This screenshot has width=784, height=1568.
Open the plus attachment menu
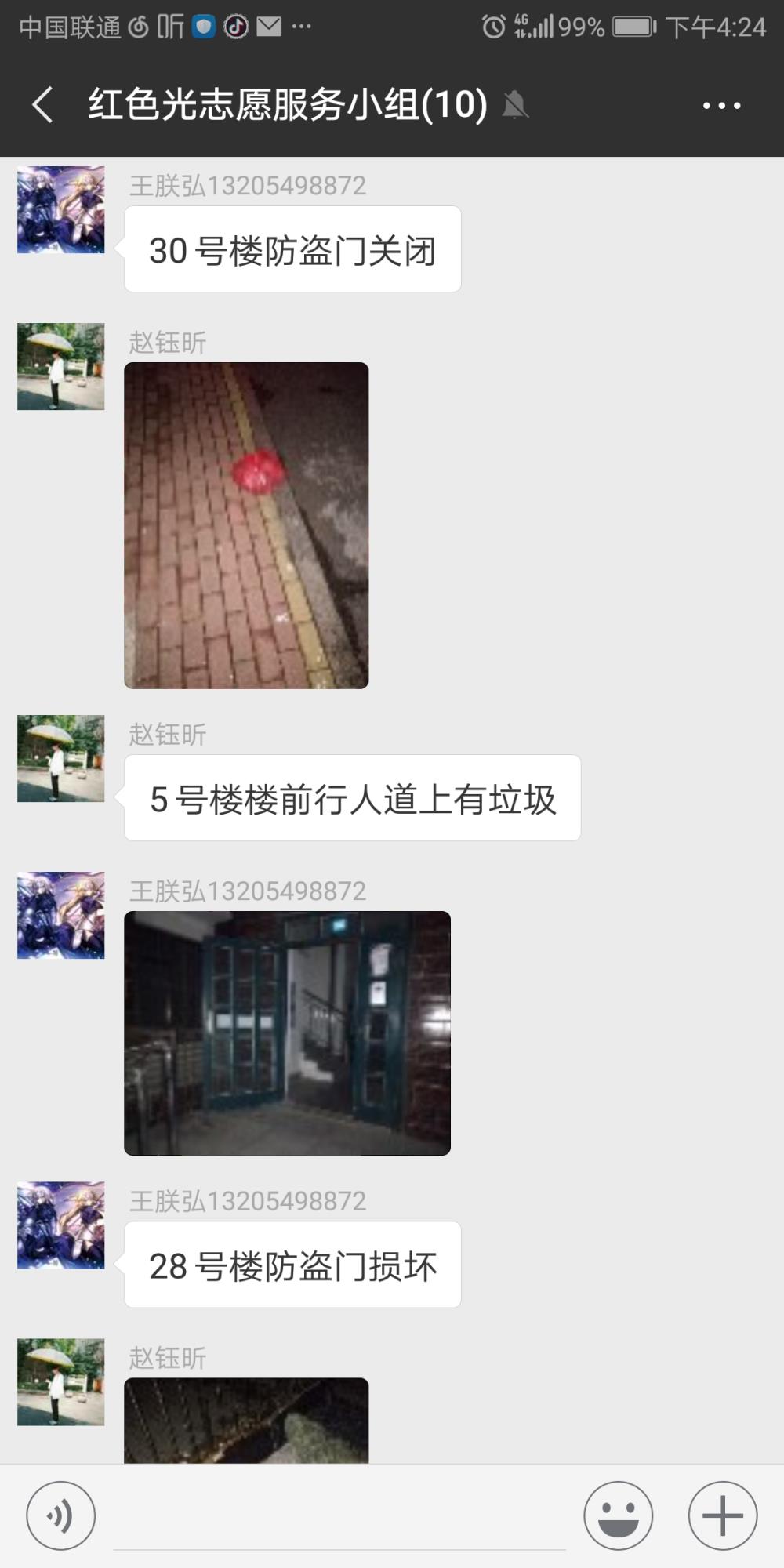[722, 1515]
